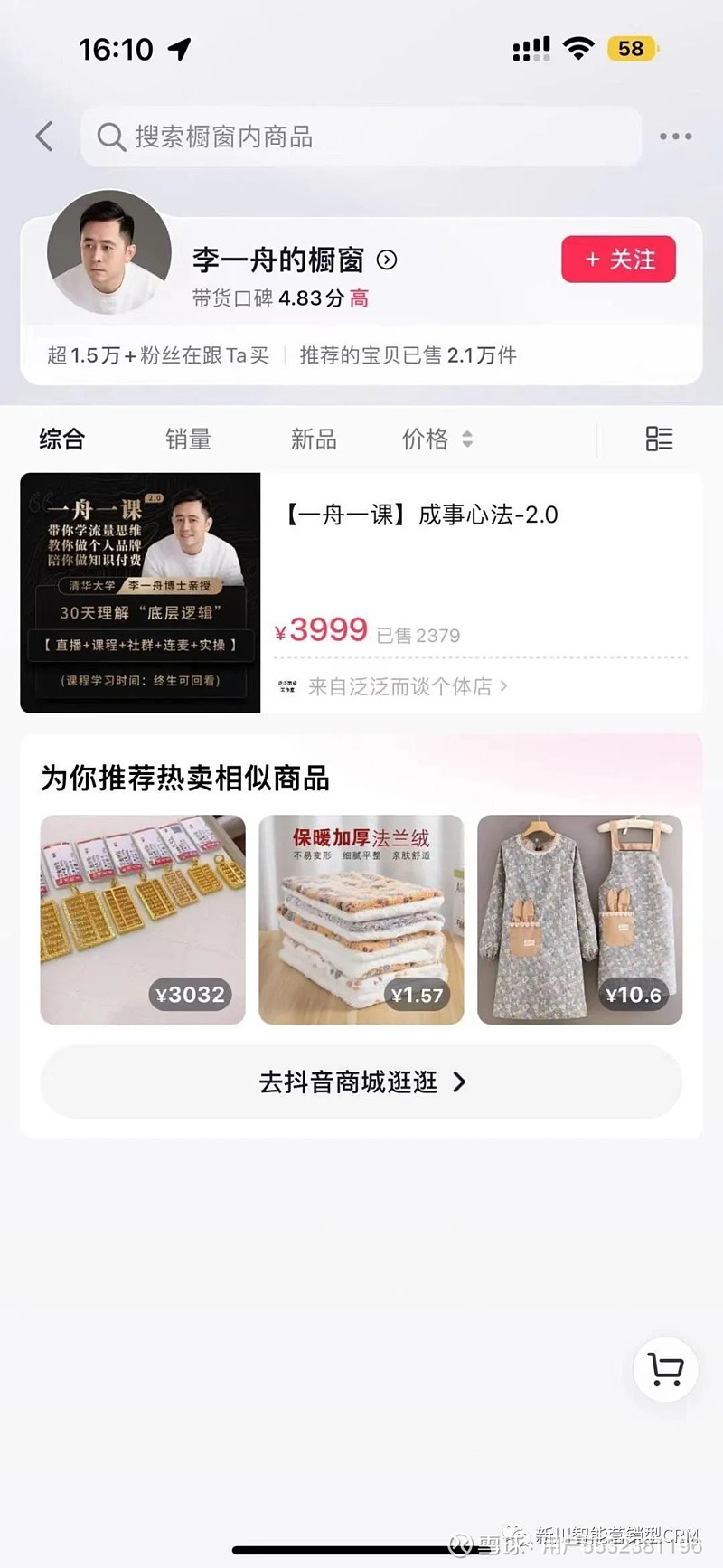Open the floating shopping cart

(x=666, y=1369)
